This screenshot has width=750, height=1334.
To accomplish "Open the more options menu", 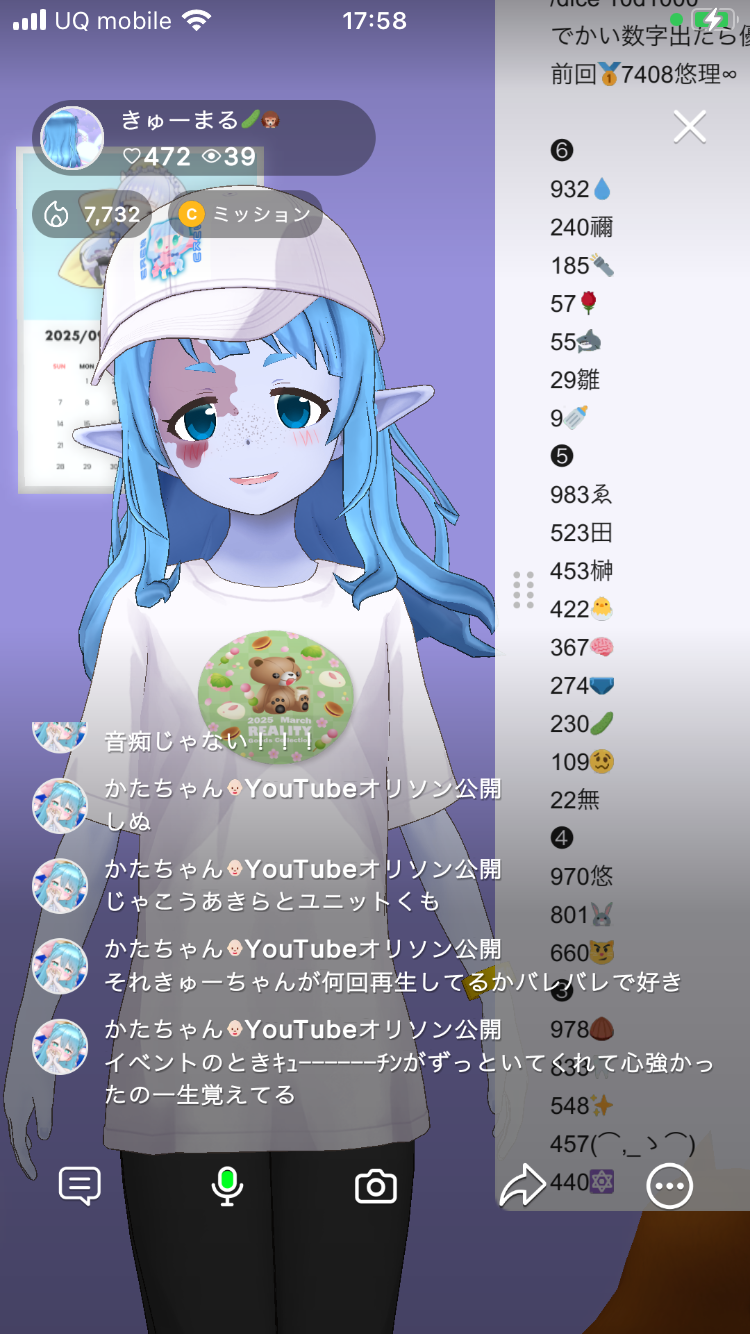I will [669, 1187].
